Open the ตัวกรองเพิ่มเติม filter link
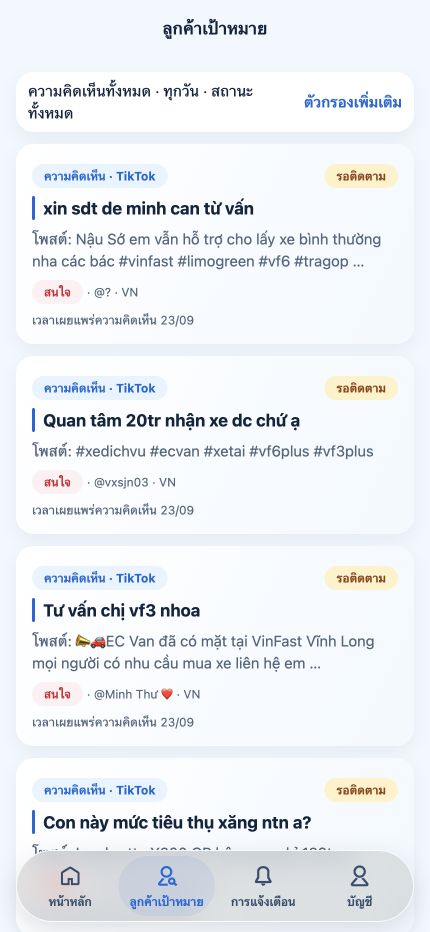The width and height of the screenshot is (430, 932). click(353, 102)
